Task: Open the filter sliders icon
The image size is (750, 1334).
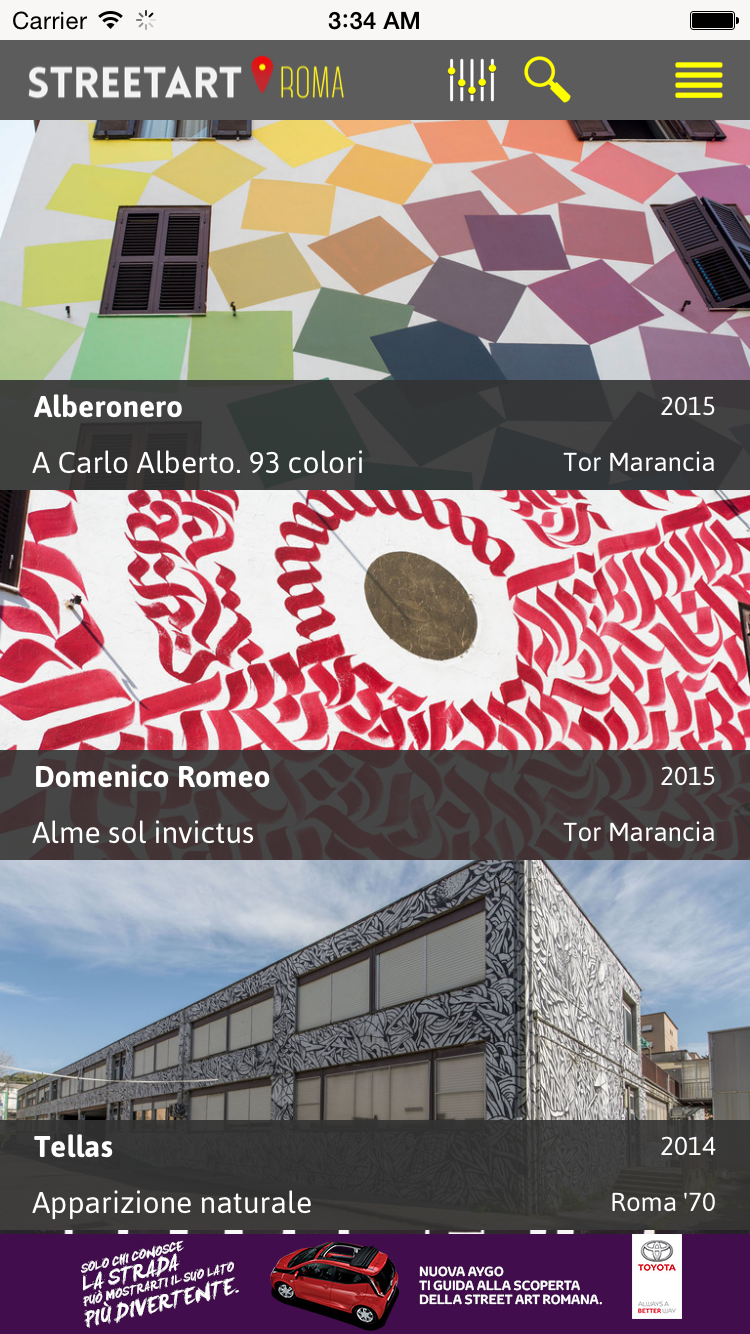Action: [x=472, y=80]
